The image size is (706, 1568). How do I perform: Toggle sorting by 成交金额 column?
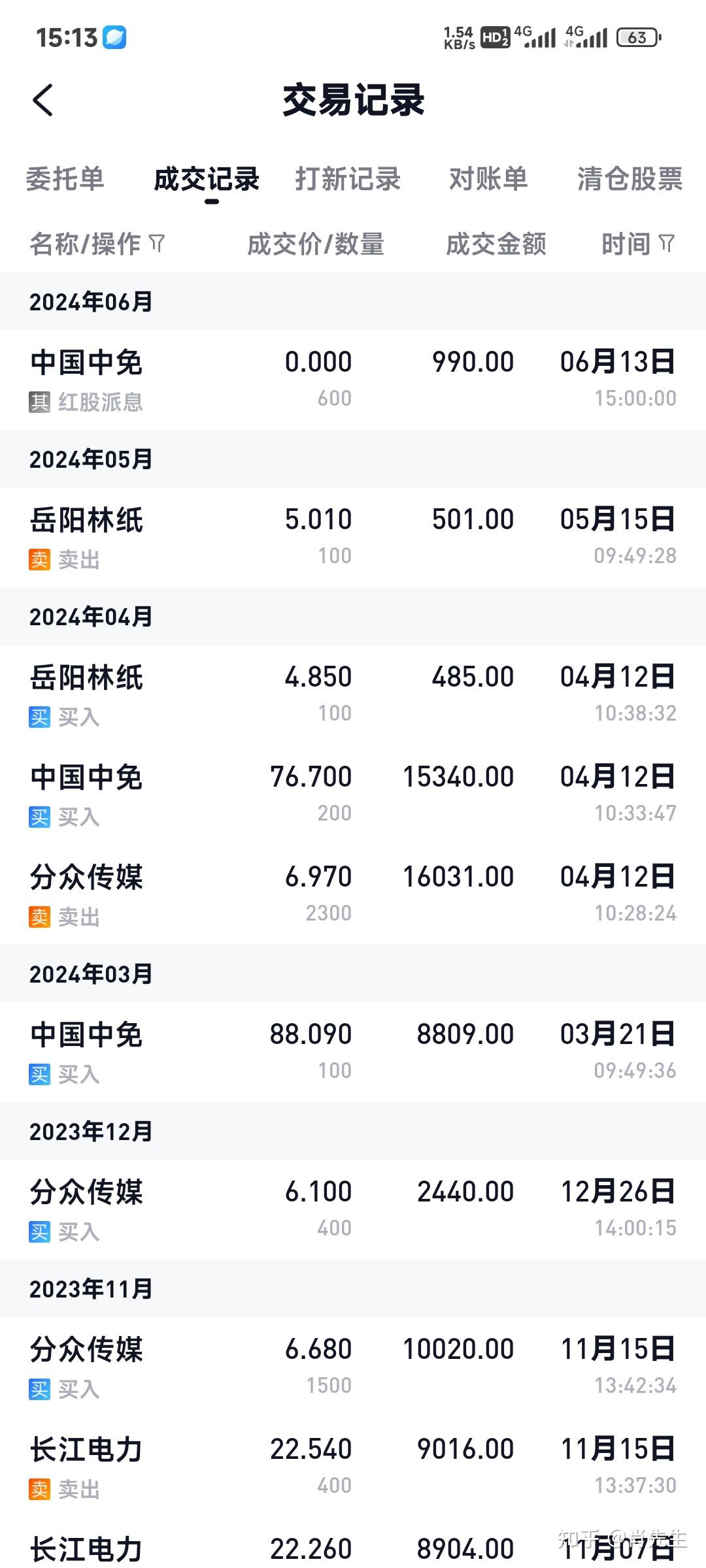click(496, 243)
